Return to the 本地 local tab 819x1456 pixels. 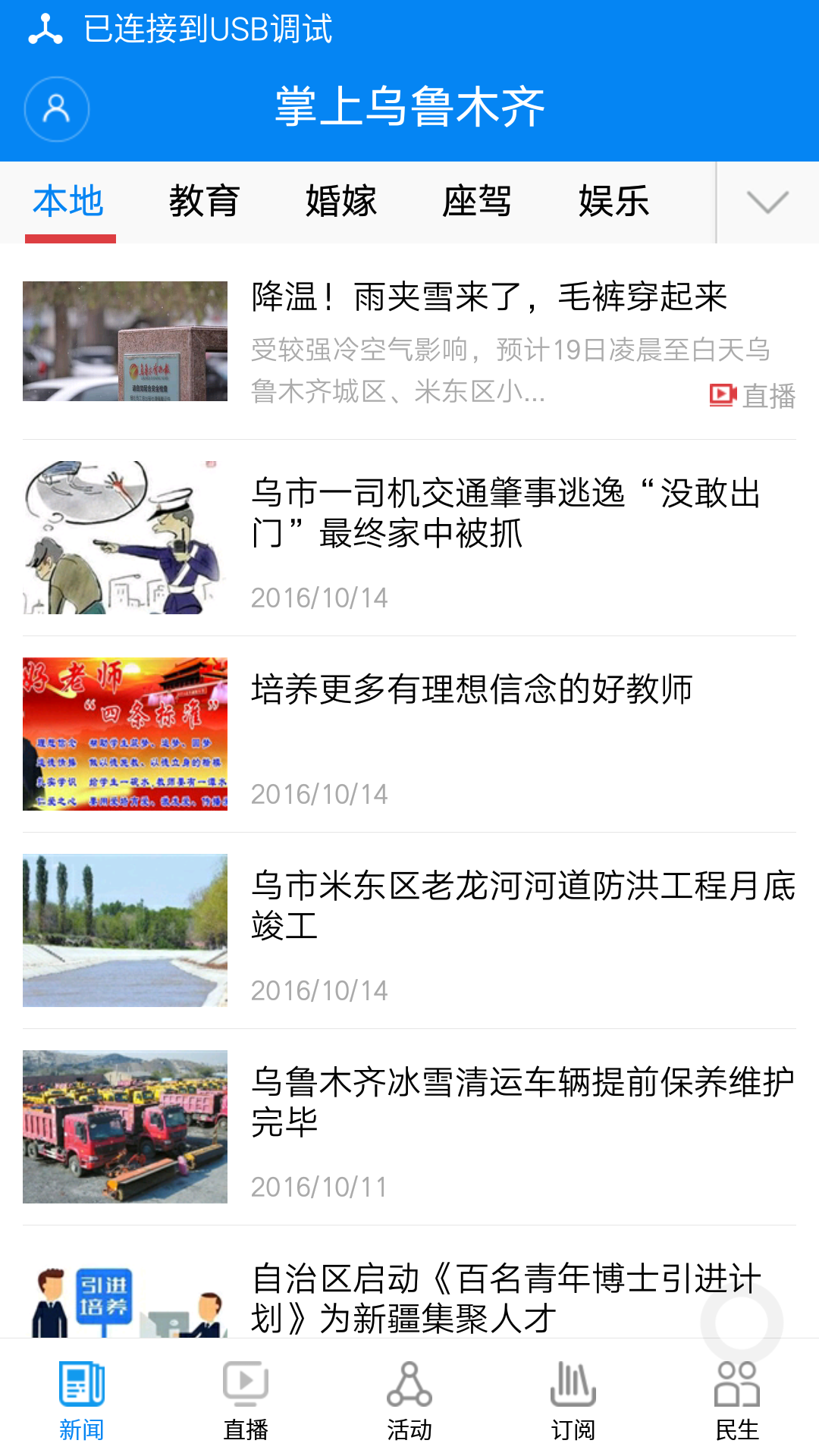click(70, 201)
